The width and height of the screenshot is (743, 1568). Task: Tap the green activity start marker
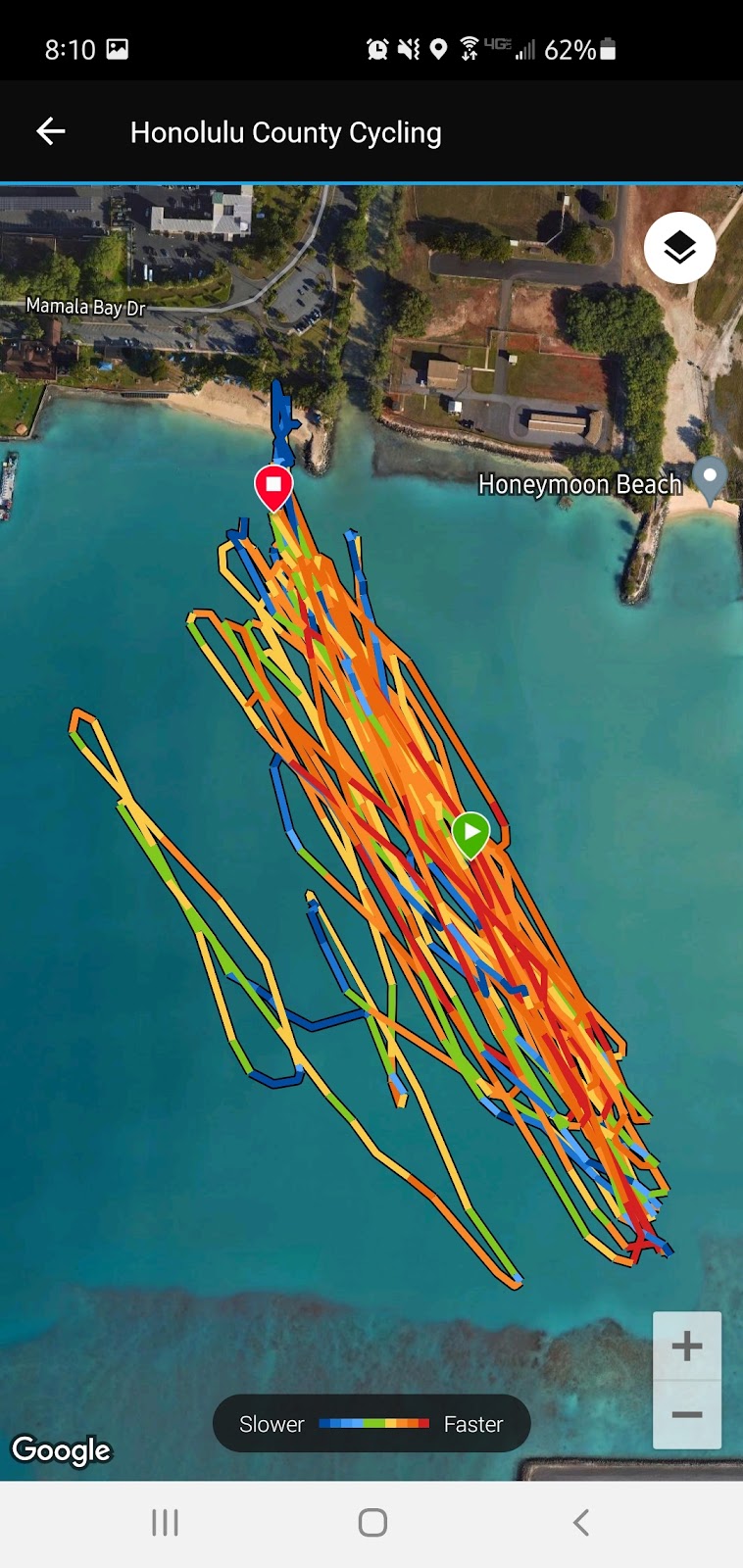pyautogui.click(x=471, y=833)
